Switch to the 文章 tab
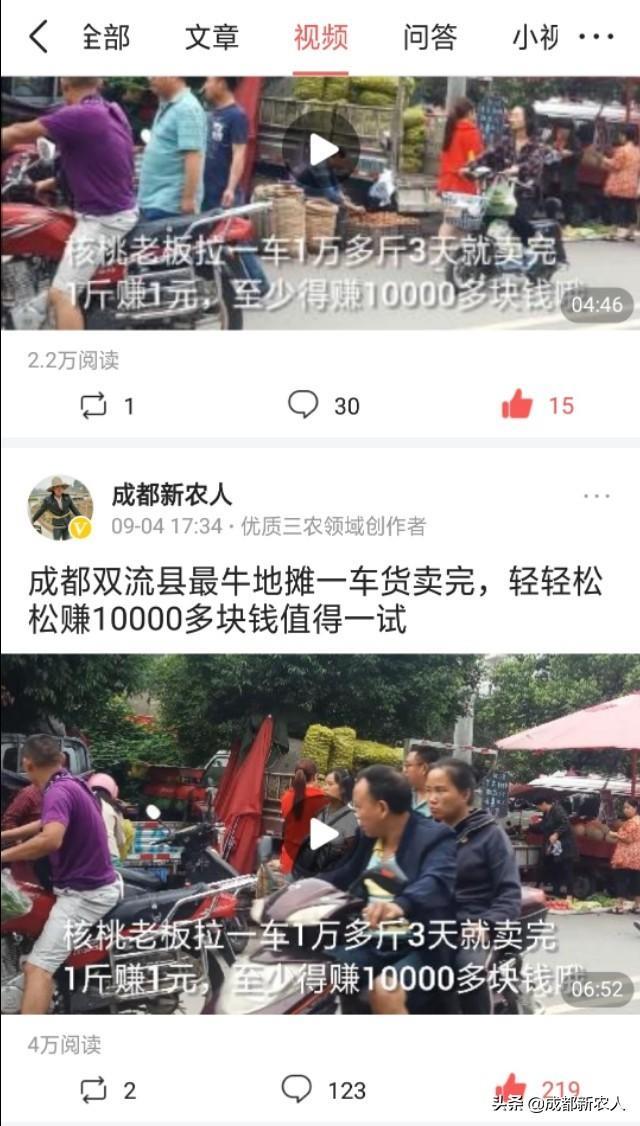This screenshot has width=640, height=1126. [212, 38]
